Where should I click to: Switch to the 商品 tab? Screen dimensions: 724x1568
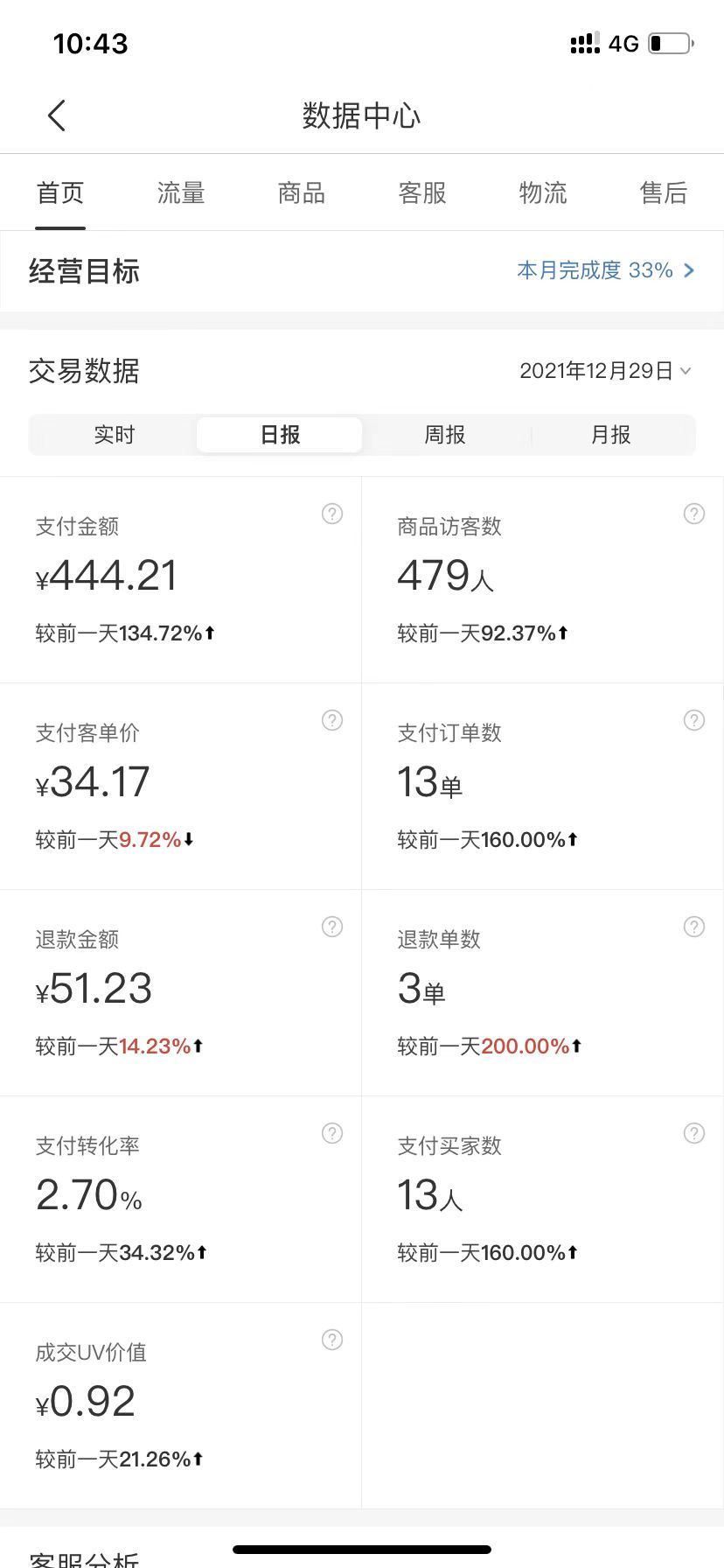point(302,192)
